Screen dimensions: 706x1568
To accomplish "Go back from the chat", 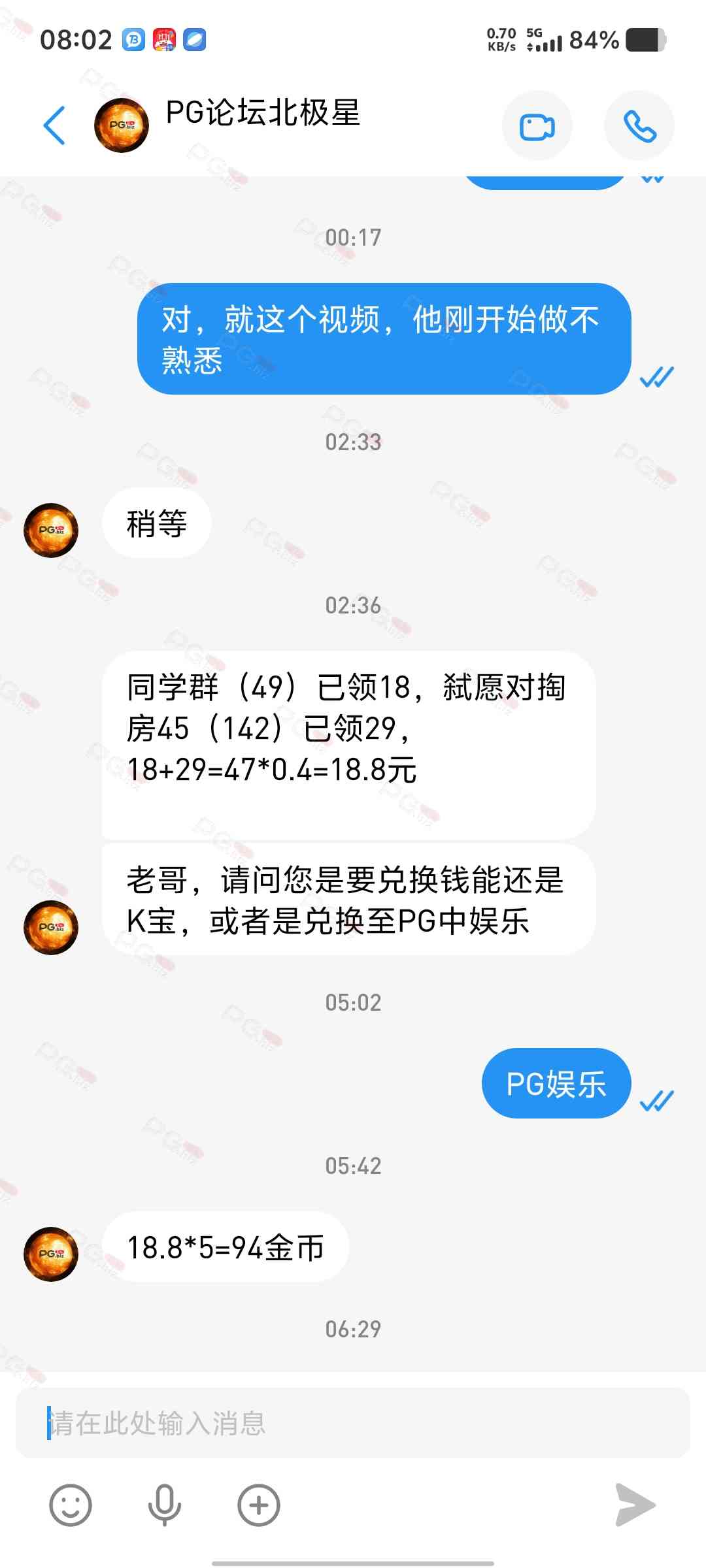I will (55, 125).
